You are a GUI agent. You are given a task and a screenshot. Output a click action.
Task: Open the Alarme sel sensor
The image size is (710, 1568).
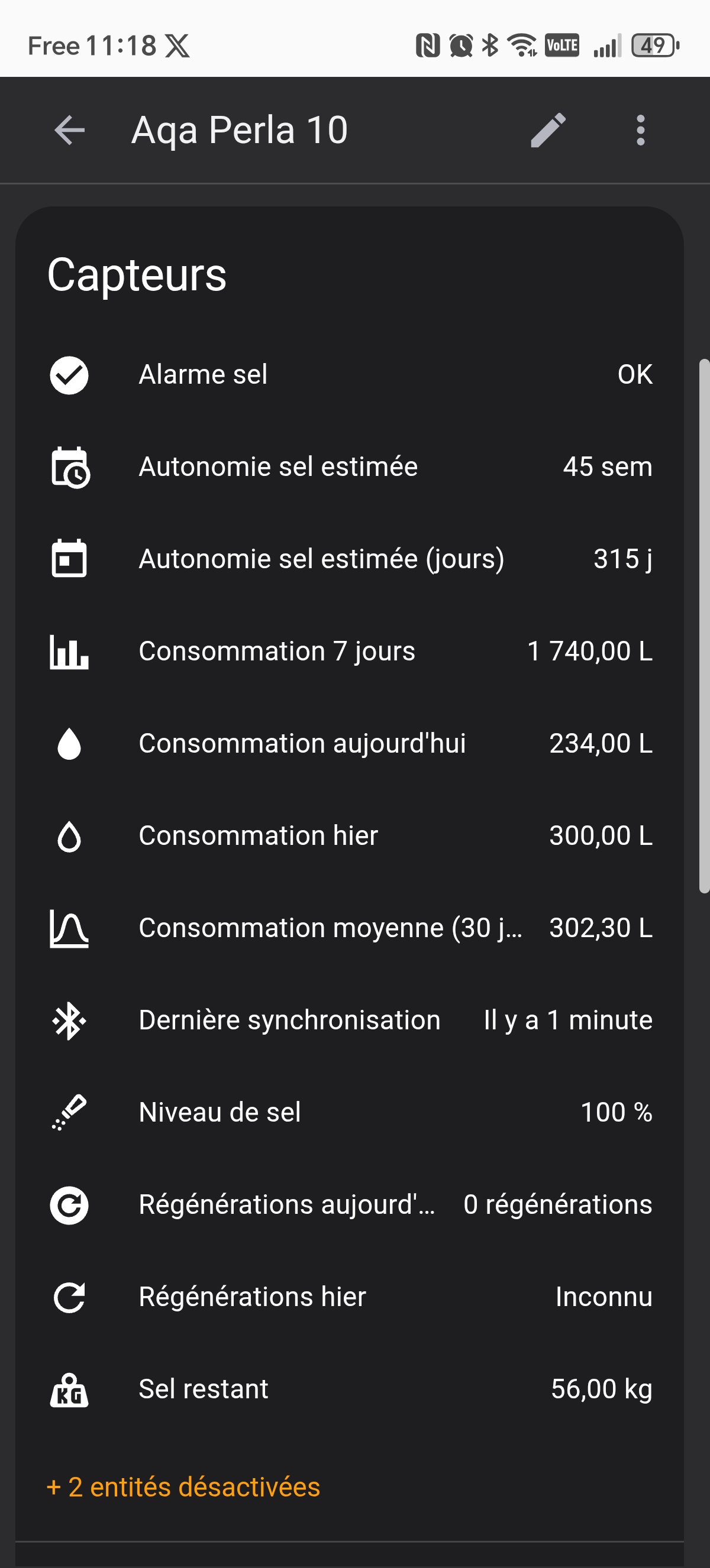(350, 375)
